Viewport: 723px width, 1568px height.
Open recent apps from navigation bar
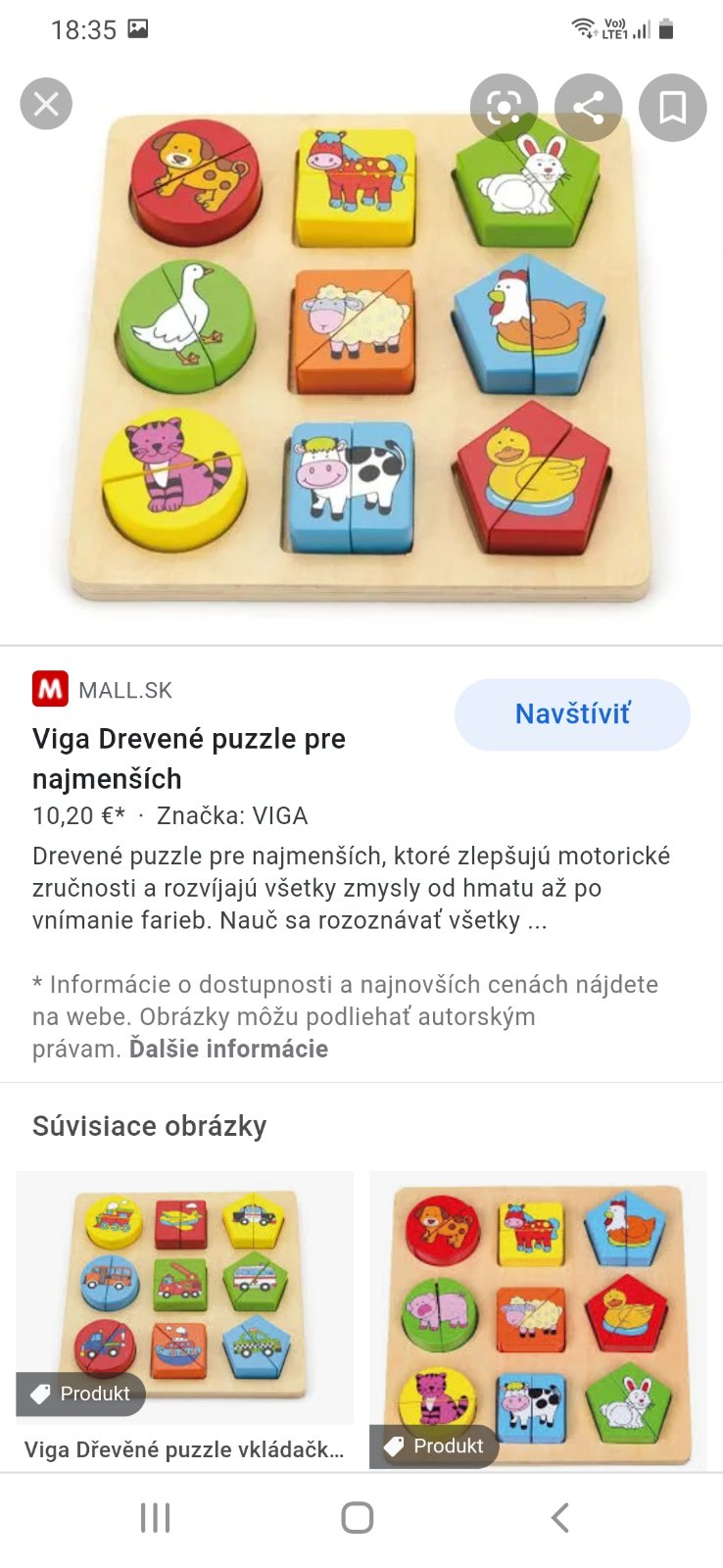pyautogui.click(x=155, y=1518)
